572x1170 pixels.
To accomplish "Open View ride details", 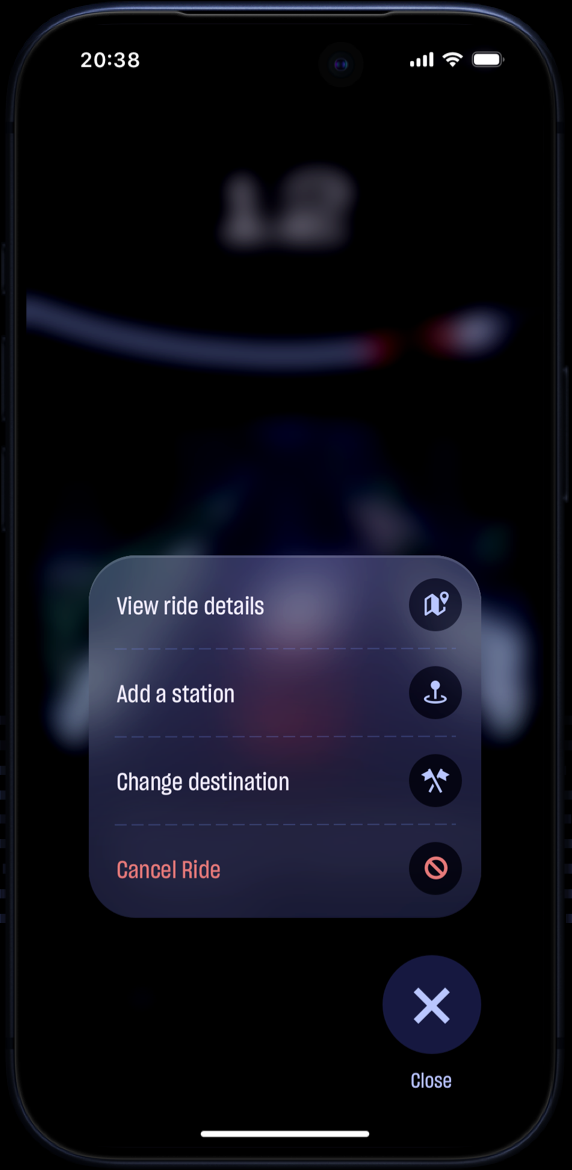I will (285, 605).
